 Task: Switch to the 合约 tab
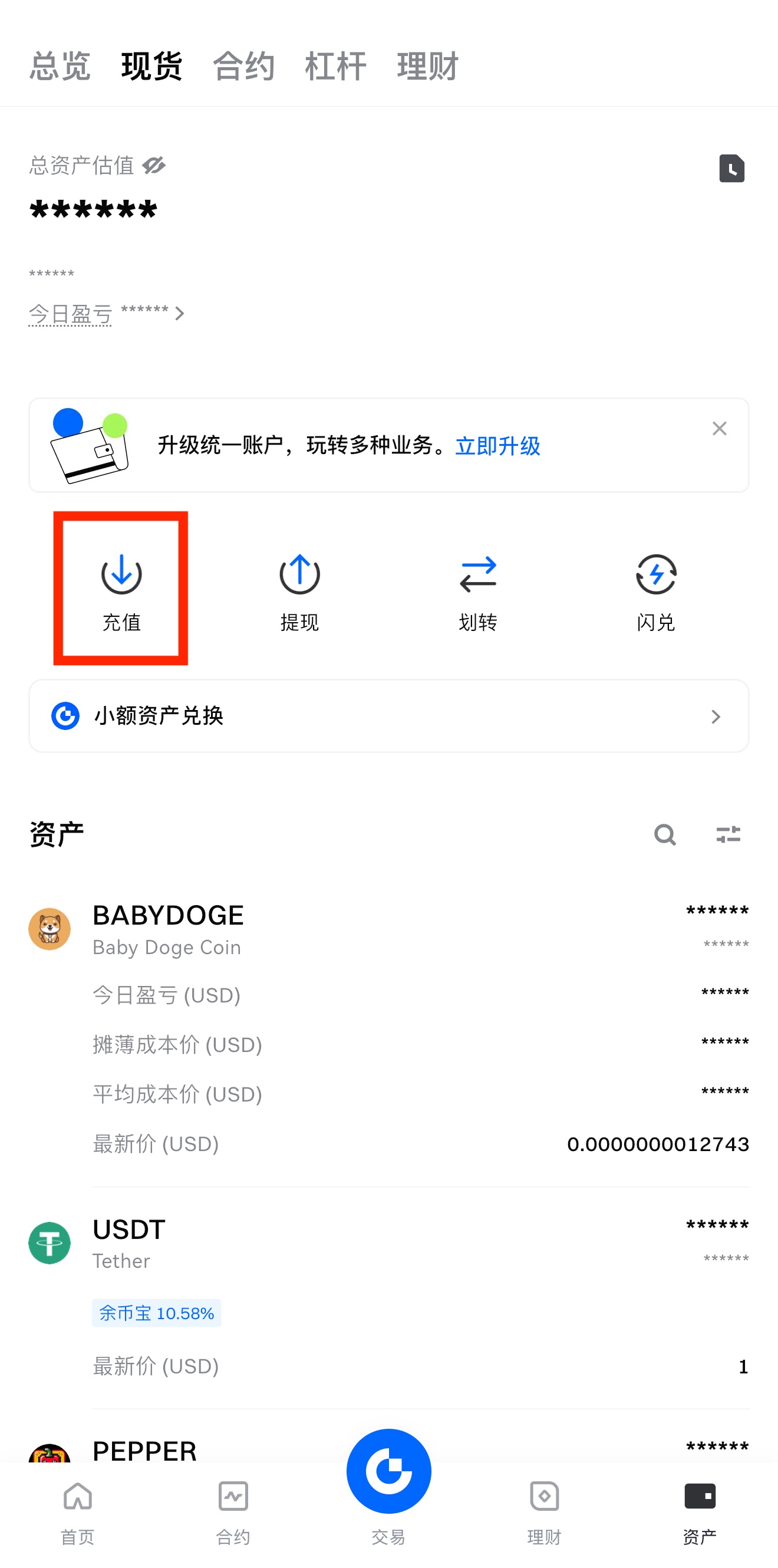(243, 67)
